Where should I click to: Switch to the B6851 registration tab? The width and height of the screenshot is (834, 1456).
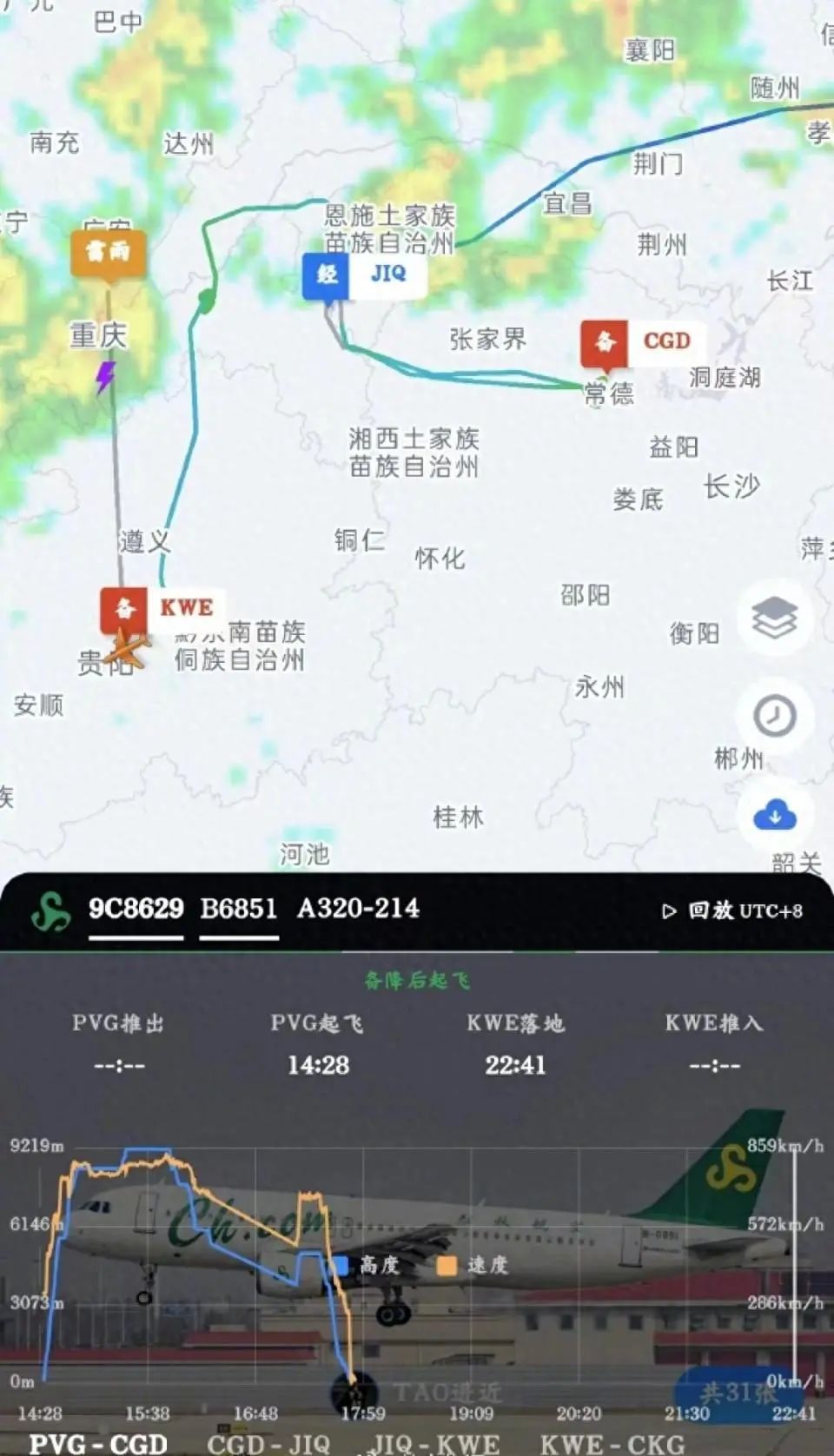pyautogui.click(x=239, y=909)
